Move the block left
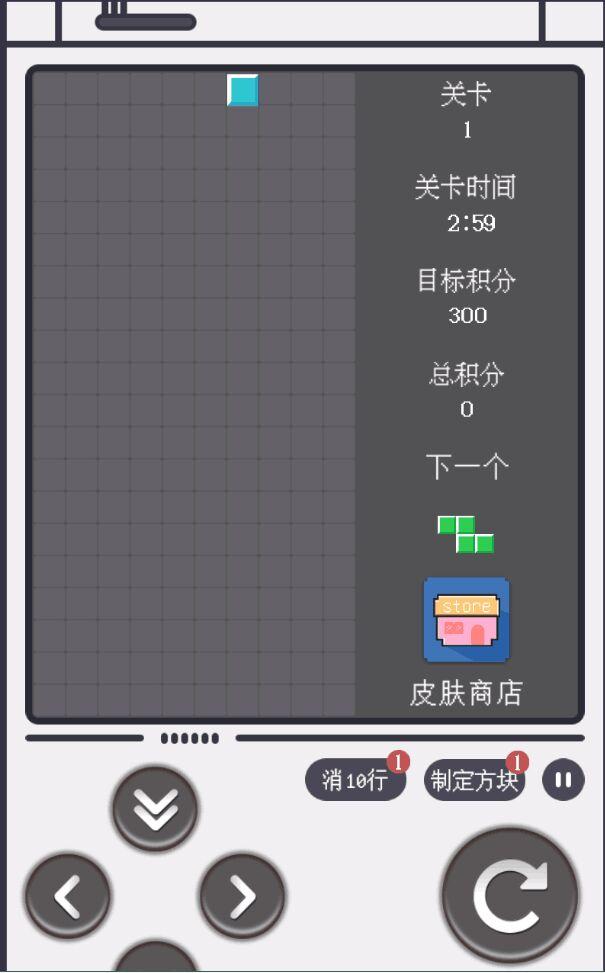Image resolution: width=605 pixels, height=973 pixels. point(68,896)
